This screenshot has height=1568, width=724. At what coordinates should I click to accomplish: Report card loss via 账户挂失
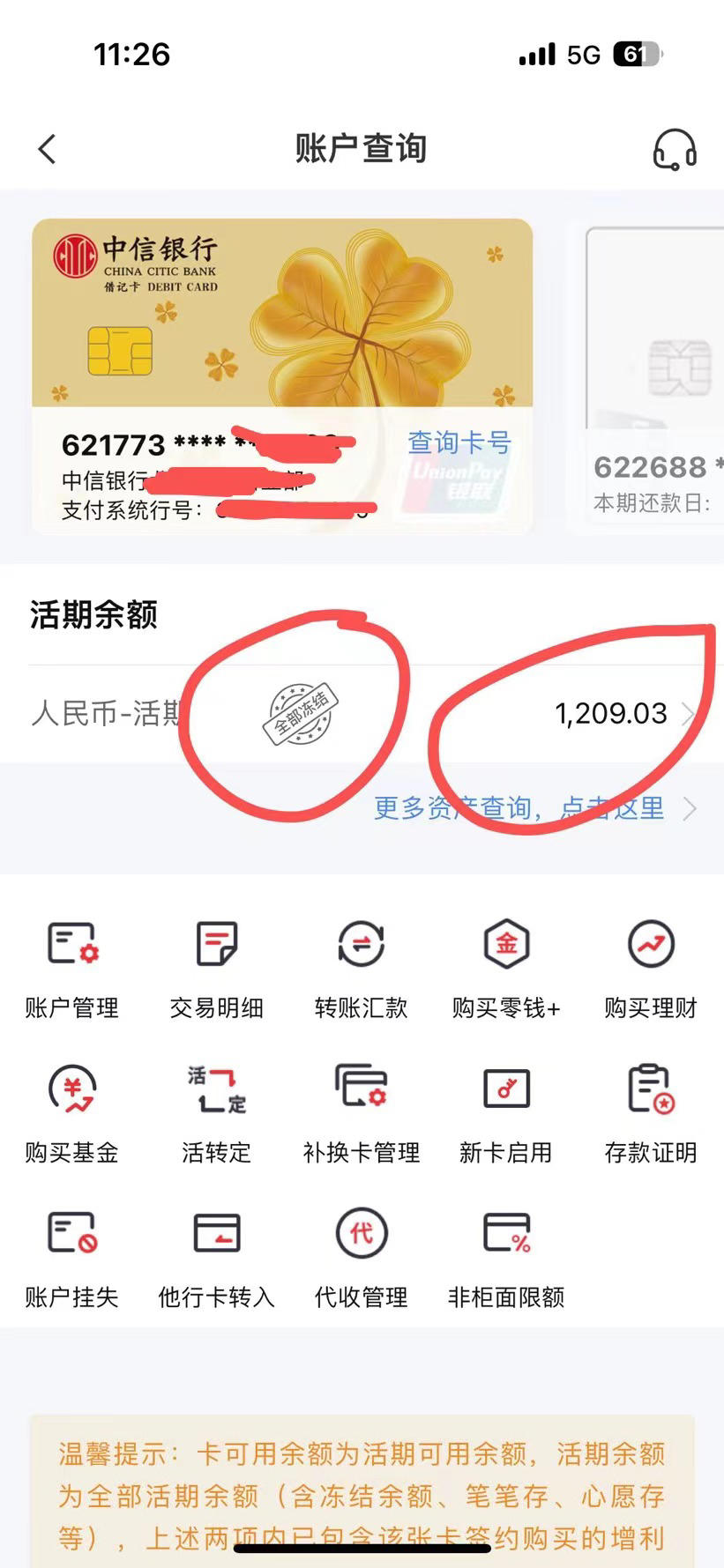point(71,1256)
